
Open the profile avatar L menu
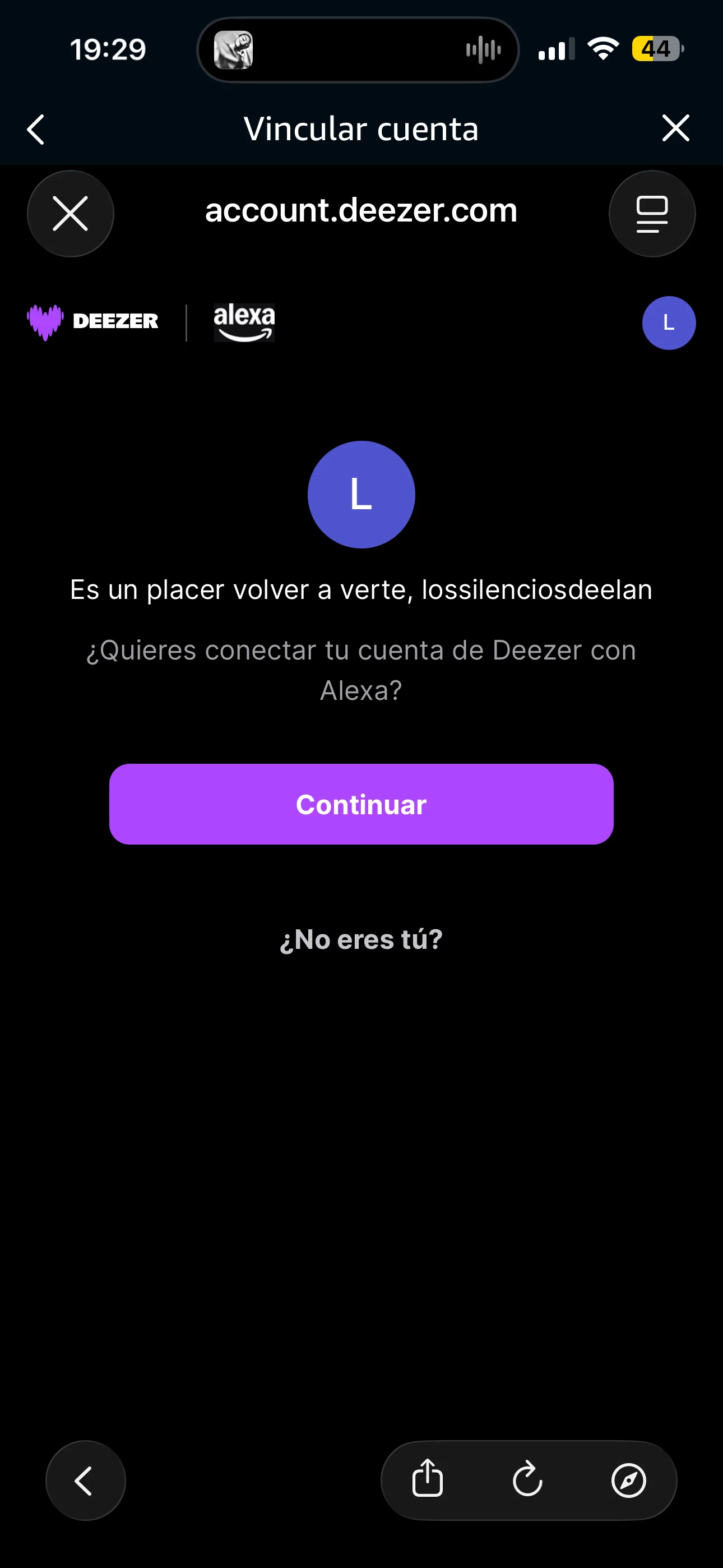[x=668, y=322]
